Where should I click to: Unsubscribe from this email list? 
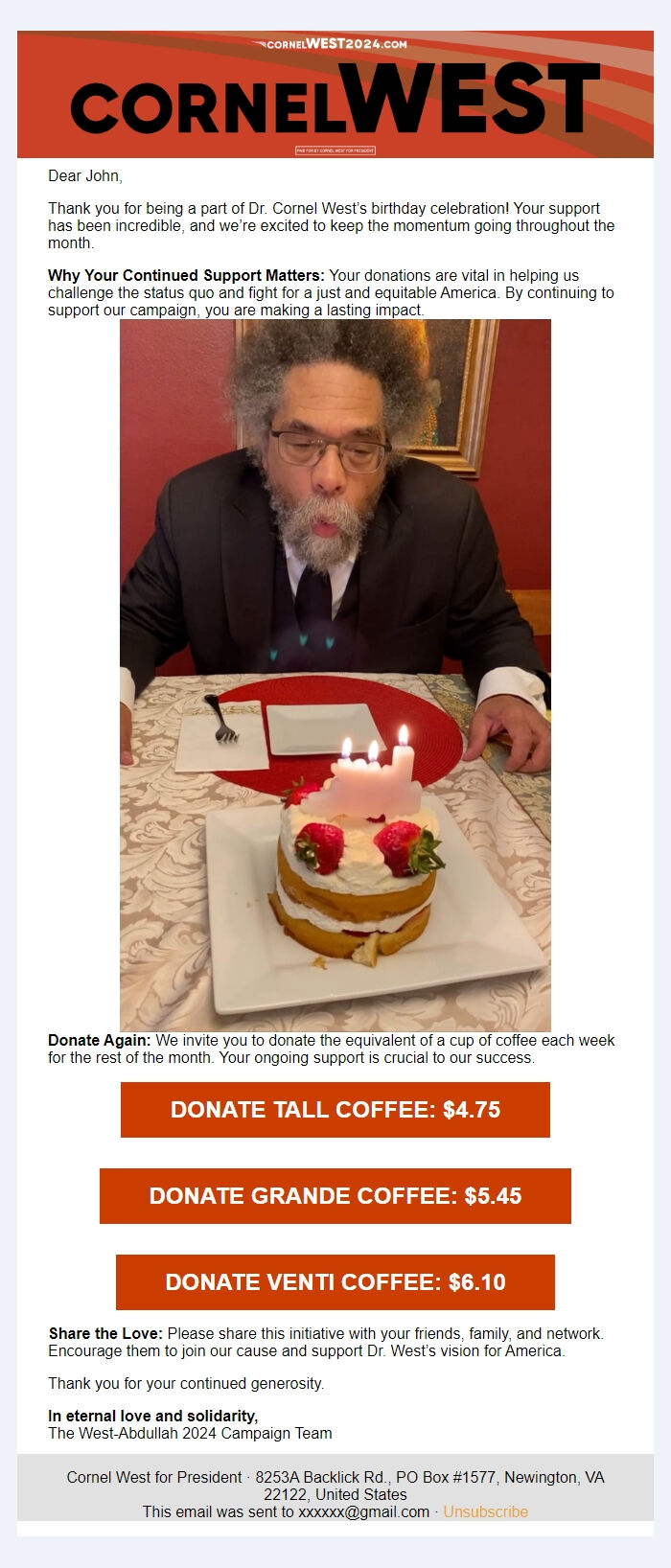(x=485, y=1511)
